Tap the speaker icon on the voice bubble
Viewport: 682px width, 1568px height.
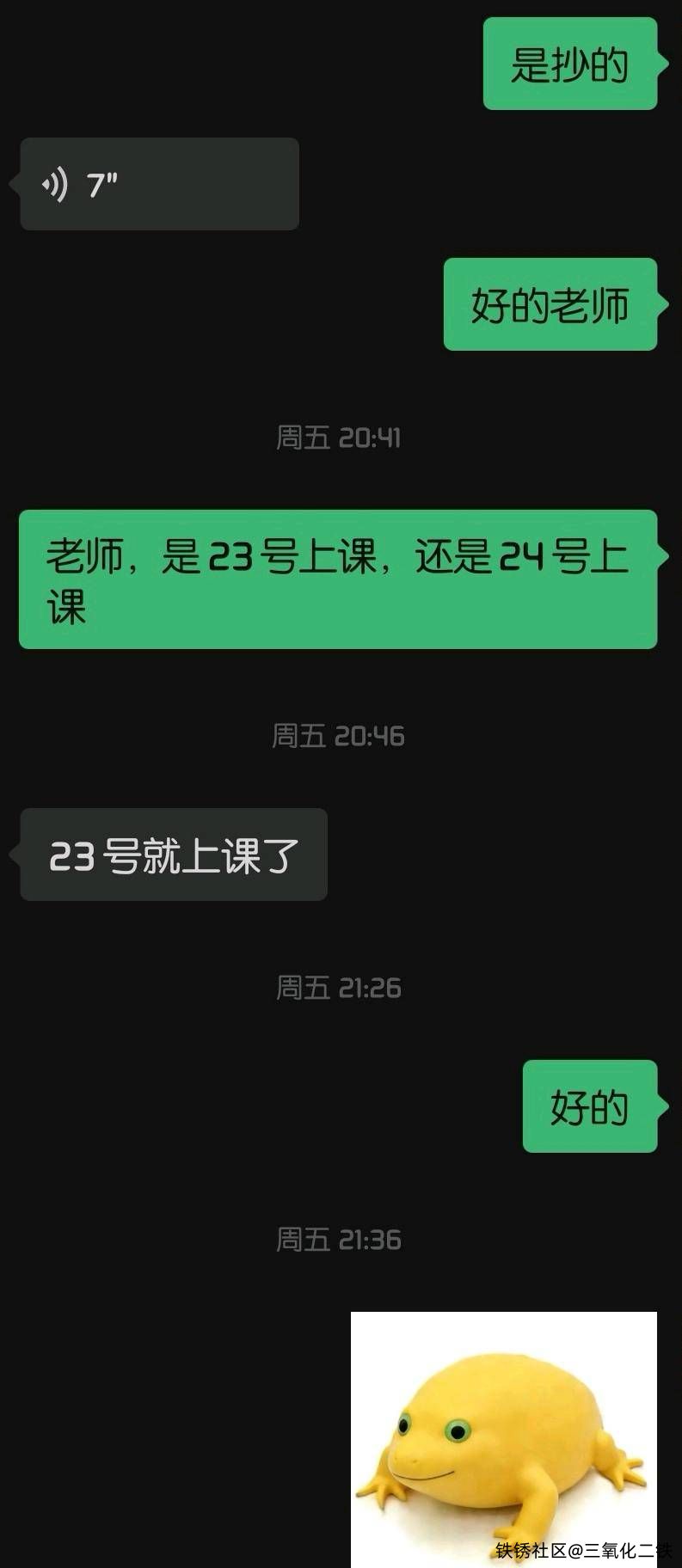pos(56,183)
